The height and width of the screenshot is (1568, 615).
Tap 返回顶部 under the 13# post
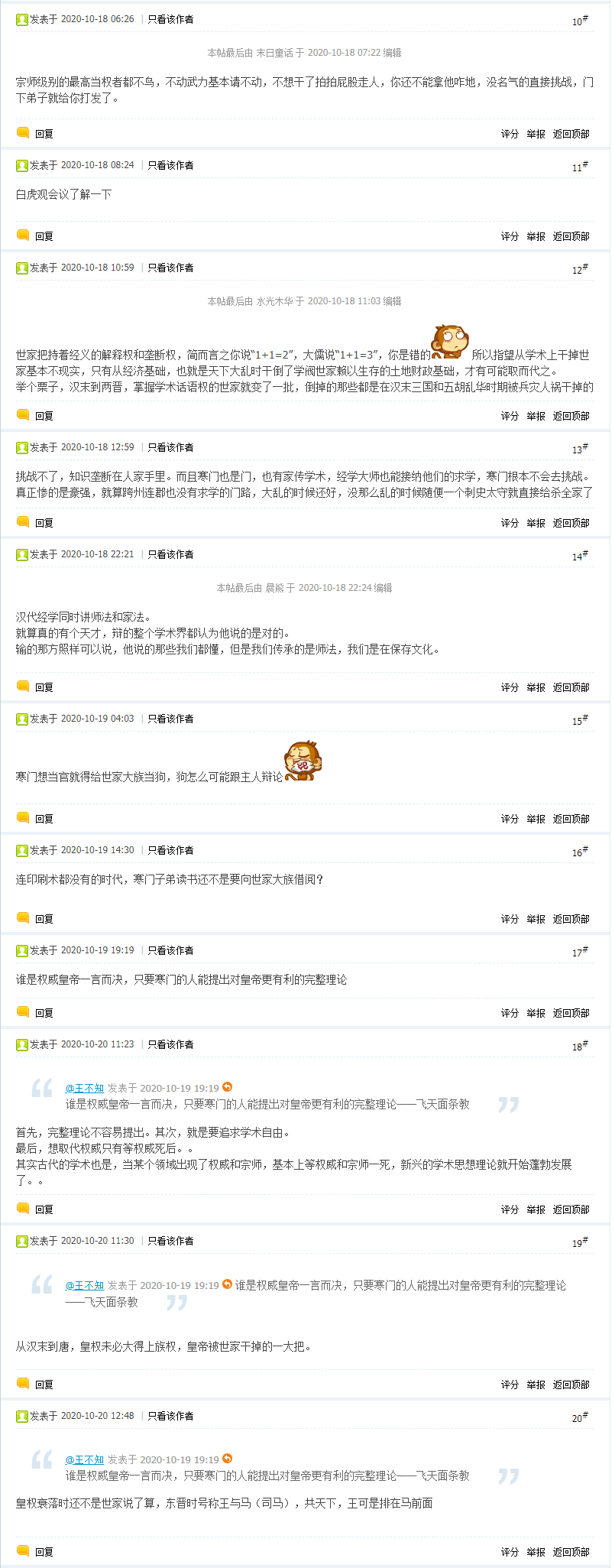(571, 524)
